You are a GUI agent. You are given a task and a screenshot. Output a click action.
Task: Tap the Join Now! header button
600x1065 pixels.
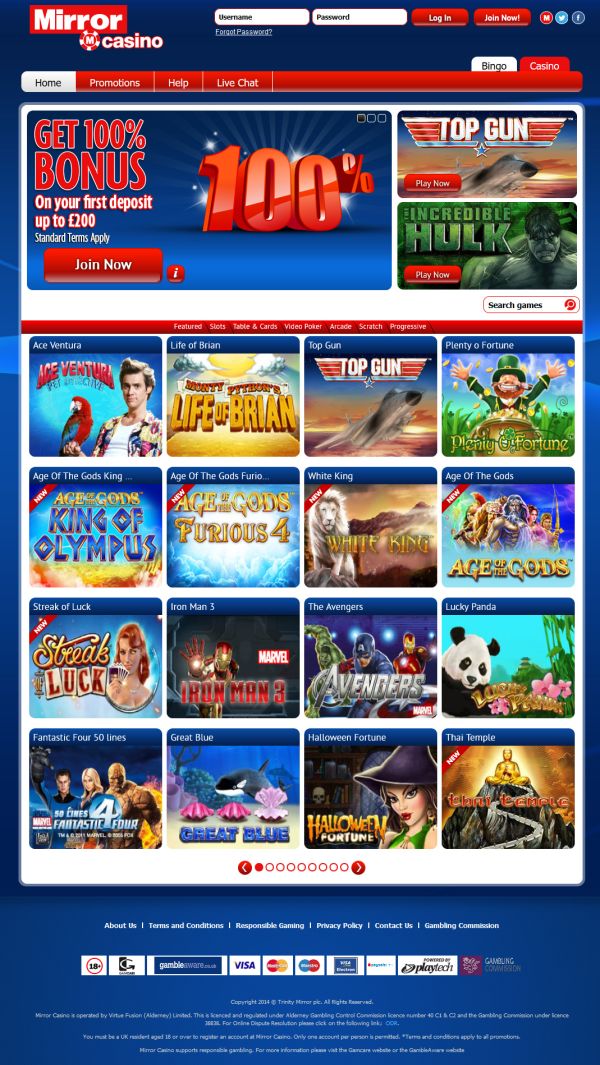click(502, 17)
